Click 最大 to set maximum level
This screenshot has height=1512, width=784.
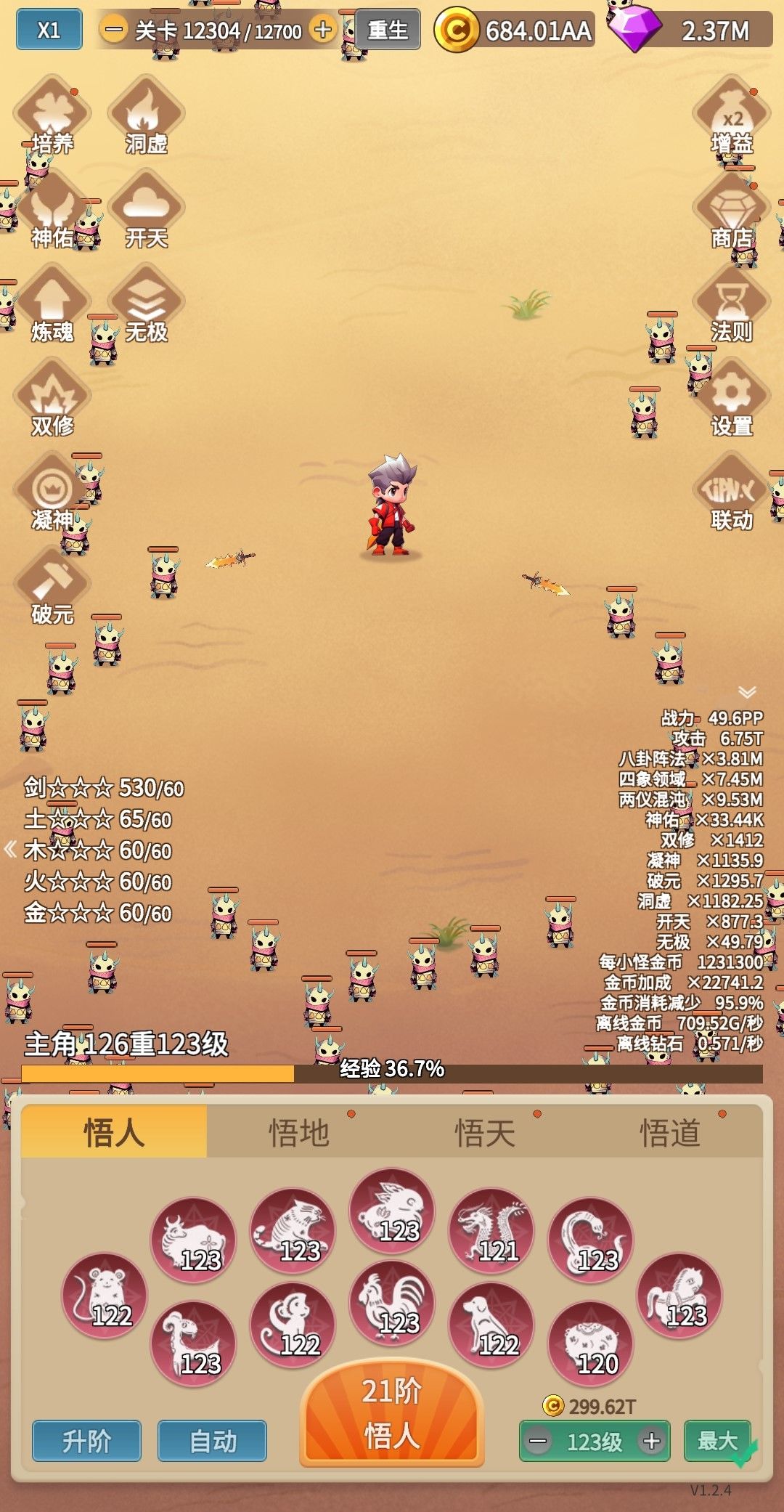(717, 1440)
